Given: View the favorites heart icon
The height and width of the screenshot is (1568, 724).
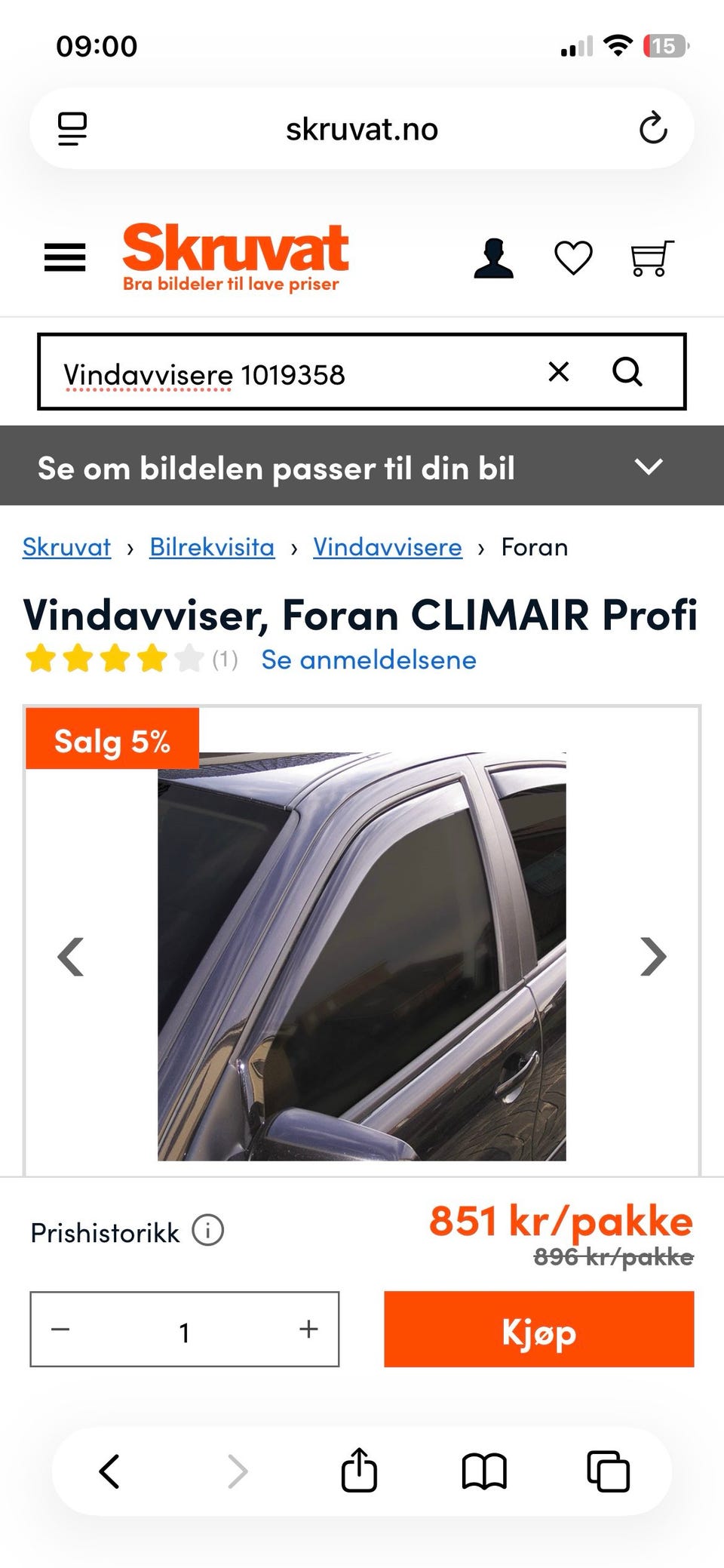Looking at the screenshot, I should [x=573, y=257].
